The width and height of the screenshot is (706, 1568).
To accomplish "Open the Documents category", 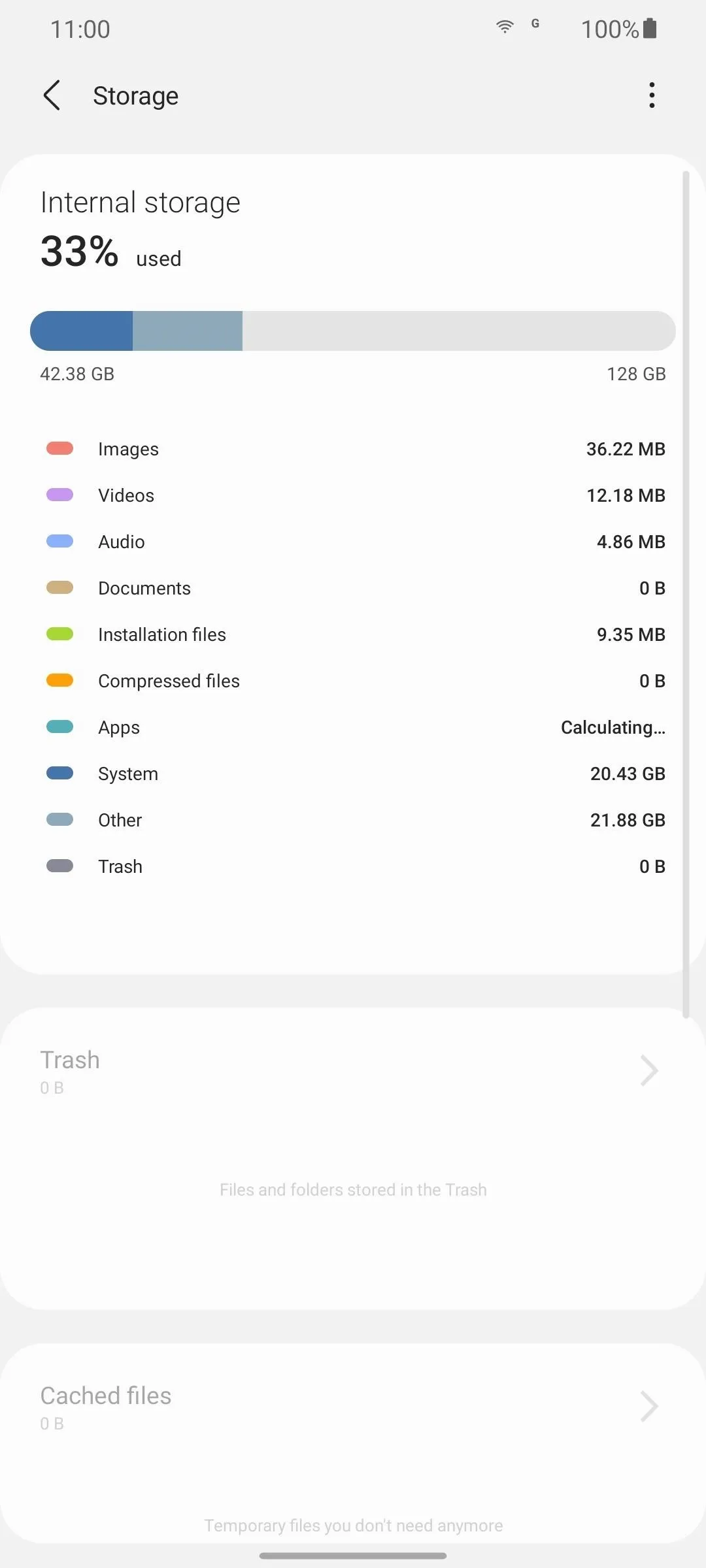I will [353, 588].
